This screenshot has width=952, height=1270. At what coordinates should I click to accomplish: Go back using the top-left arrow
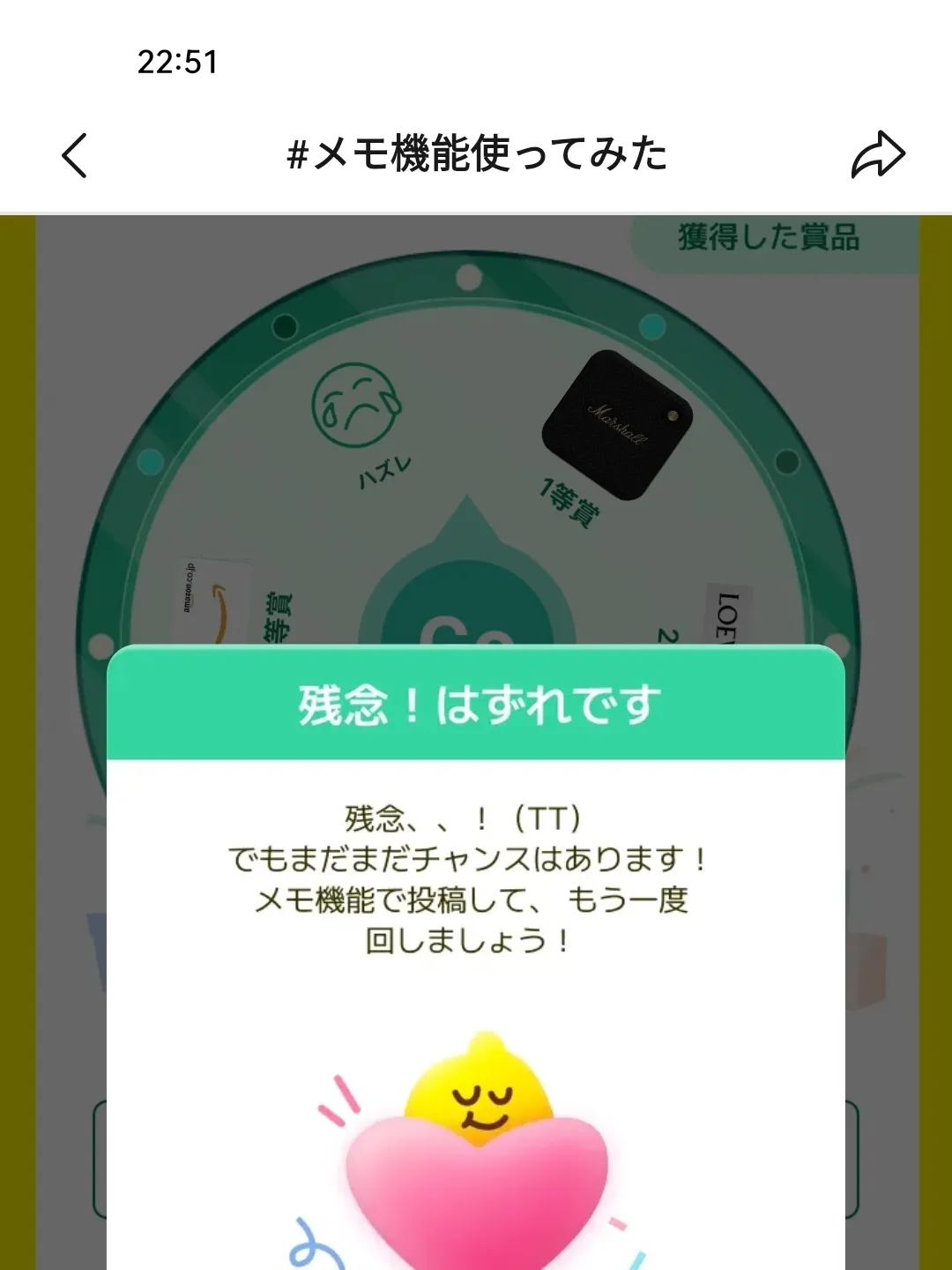tap(75, 155)
